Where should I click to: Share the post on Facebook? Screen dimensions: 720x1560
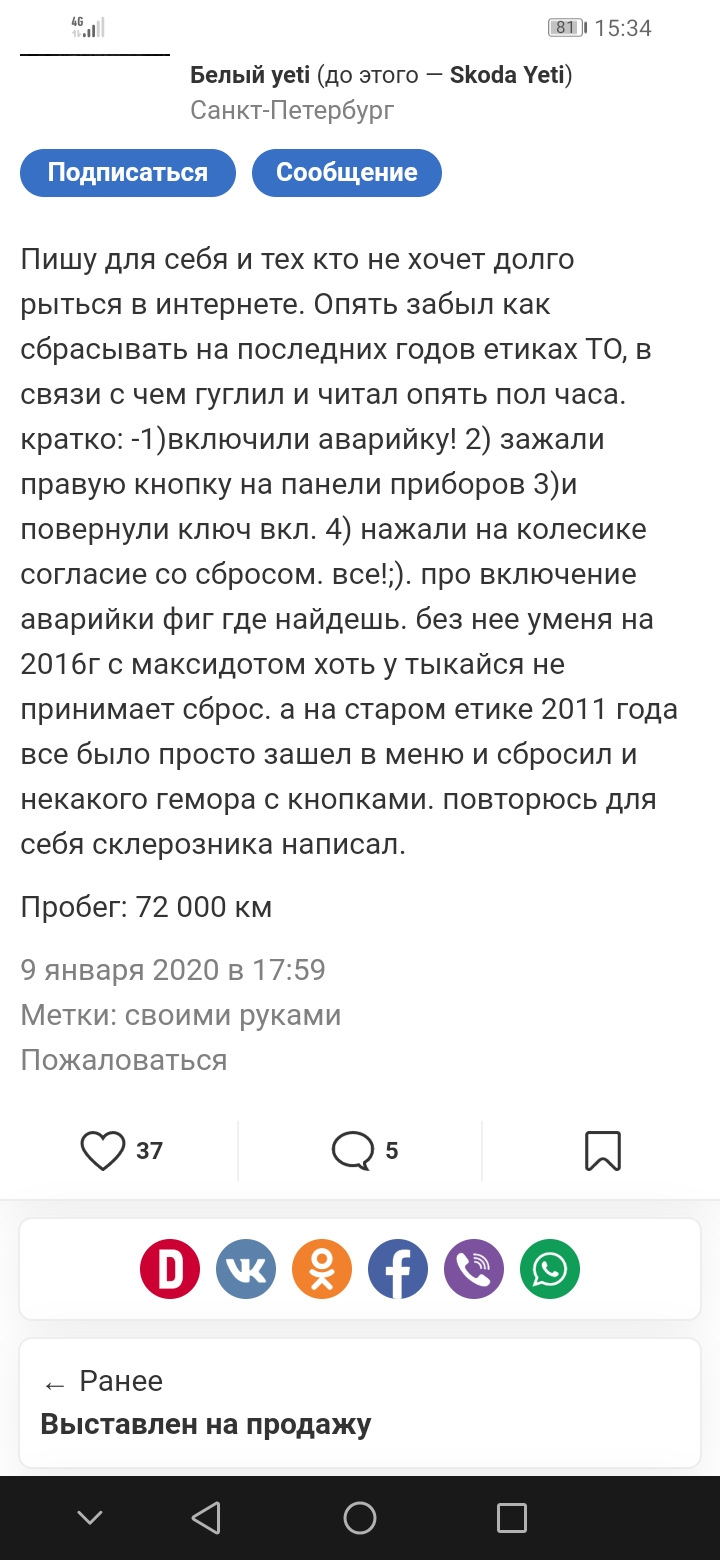coord(398,1269)
